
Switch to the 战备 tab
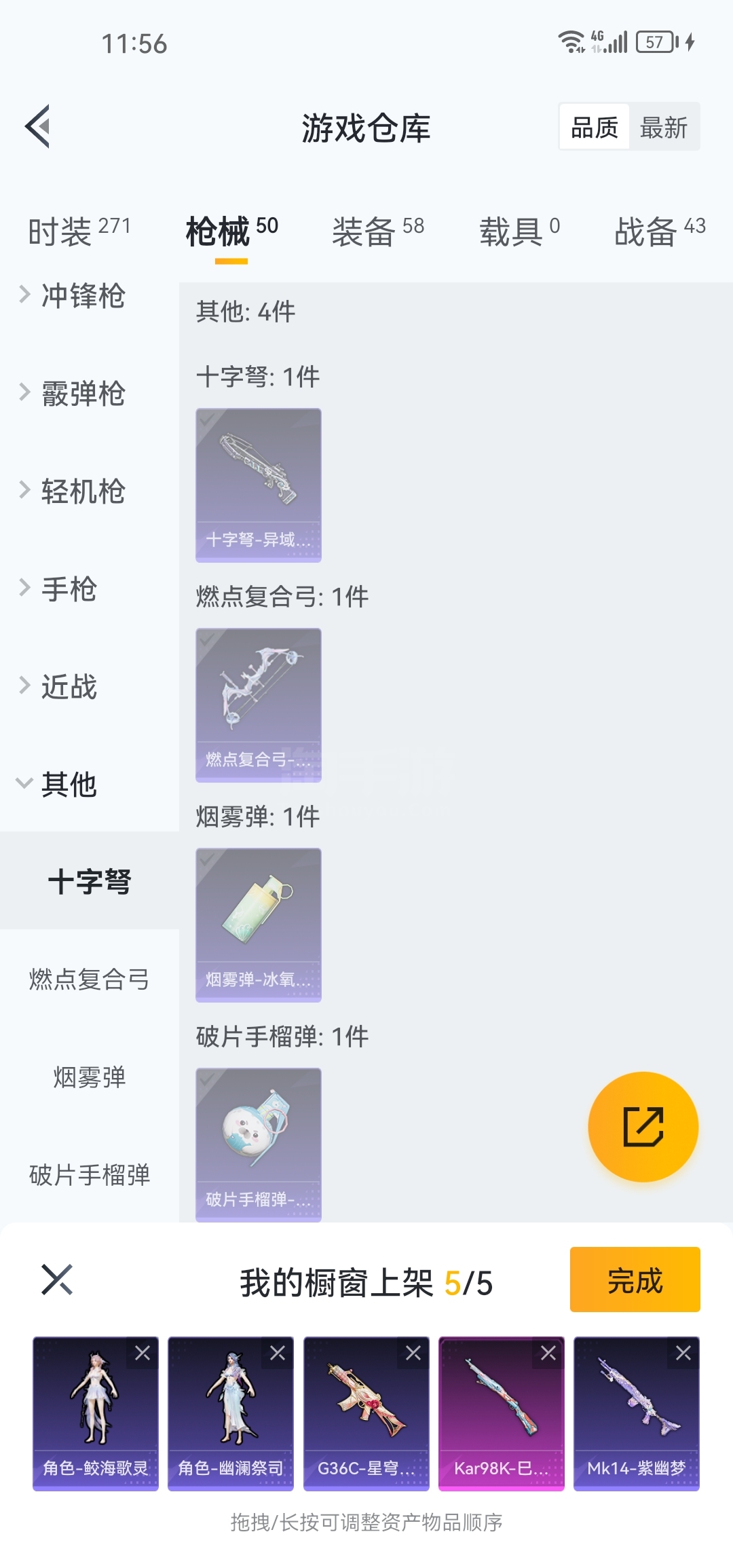click(x=659, y=231)
